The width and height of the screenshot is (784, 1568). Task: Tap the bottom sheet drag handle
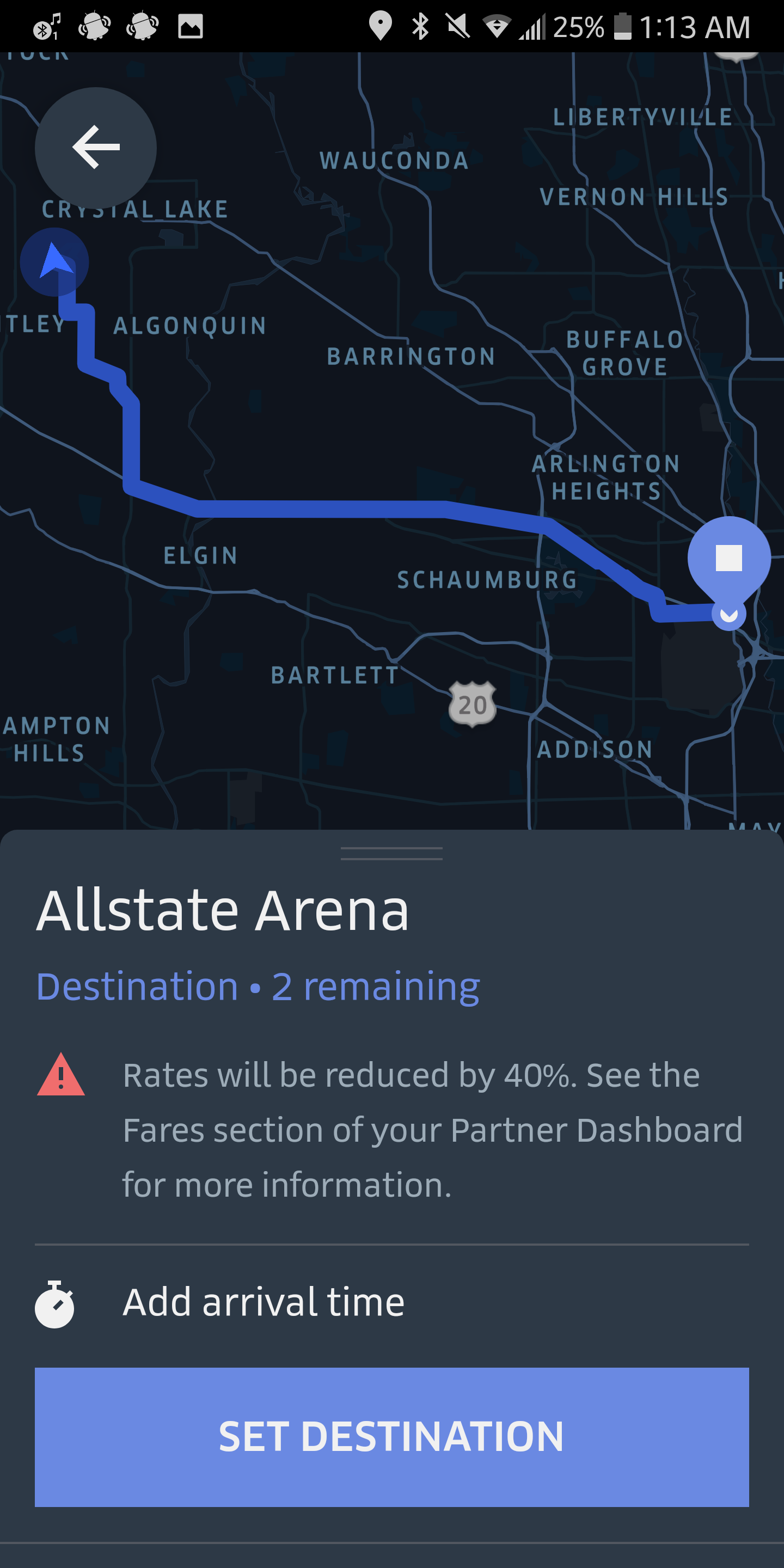click(x=391, y=853)
